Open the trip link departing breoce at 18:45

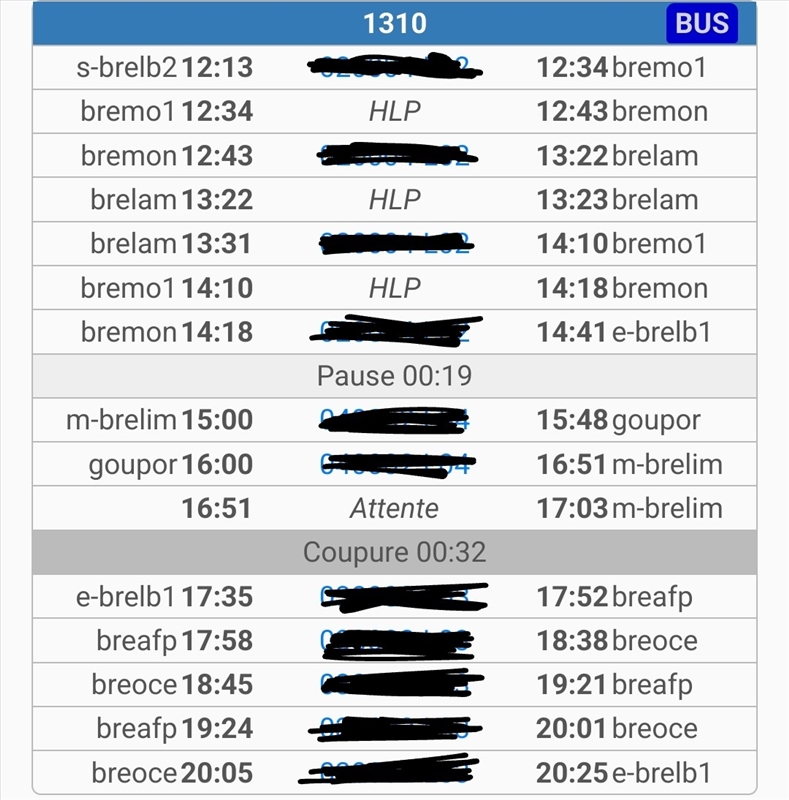pyautogui.click(x=394, y=685)
